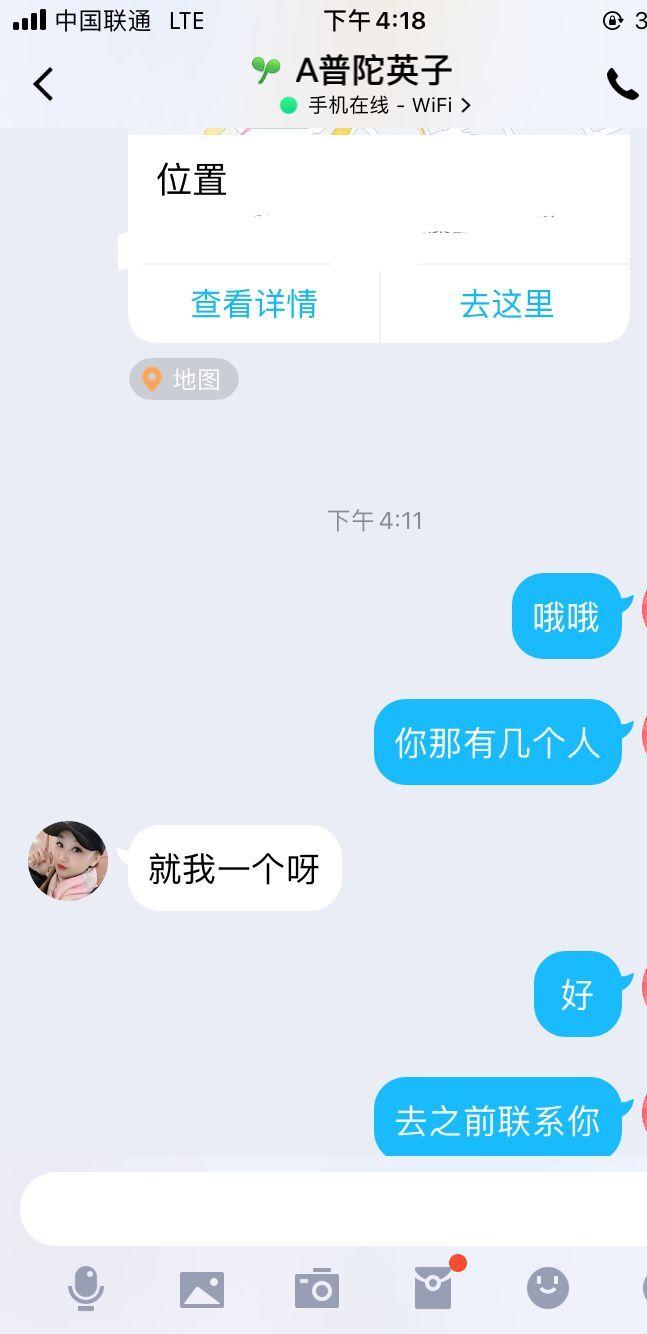
Task: Open the 地图 chip below the location
Action: click(184, 380)
